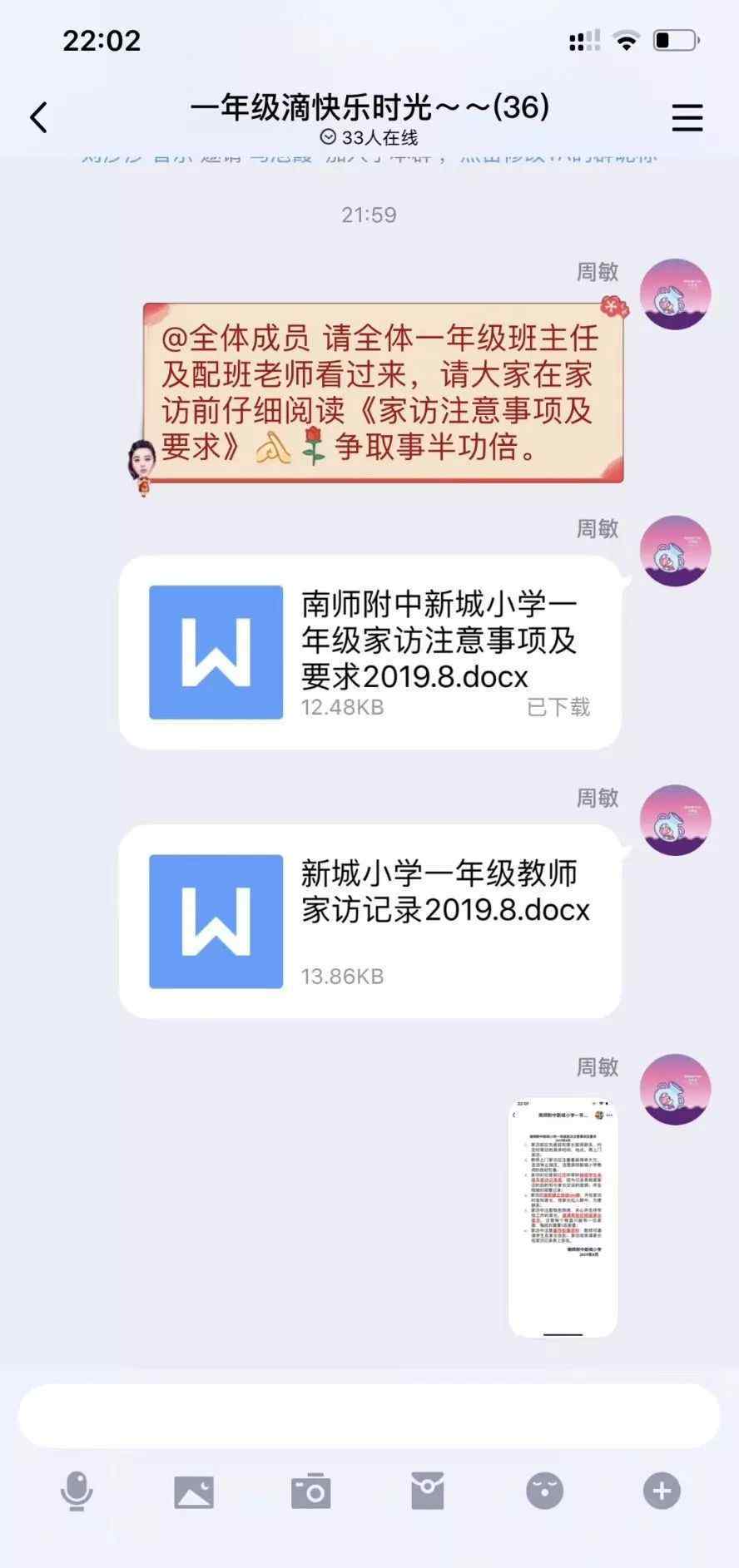
Task: Open the photo gallery picker
Action: click(194, 1492)
